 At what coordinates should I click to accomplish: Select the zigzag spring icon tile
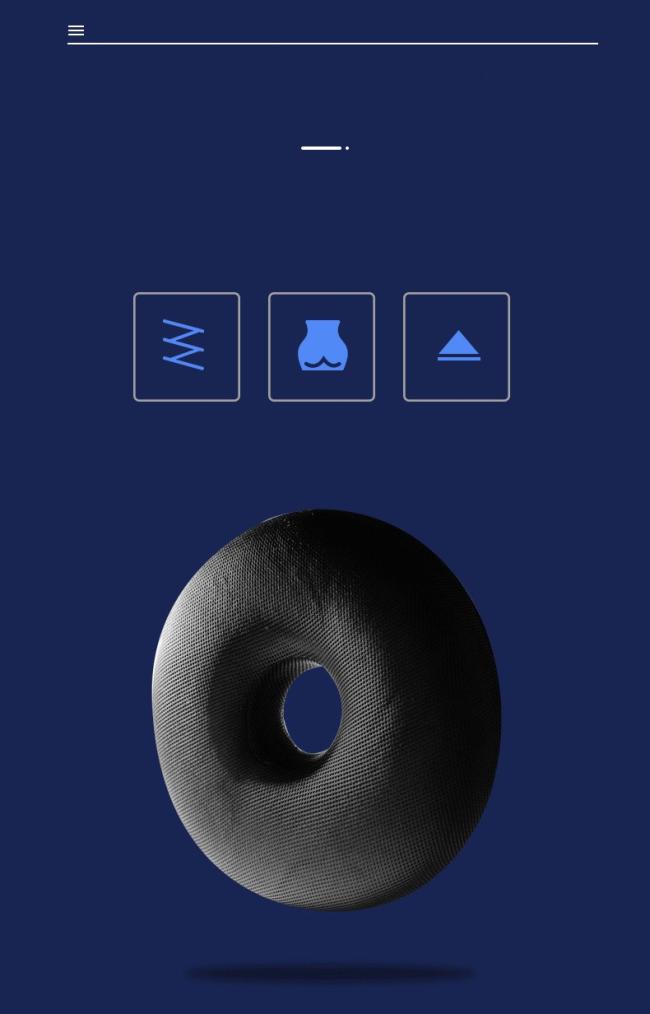[x=186, y=346]
